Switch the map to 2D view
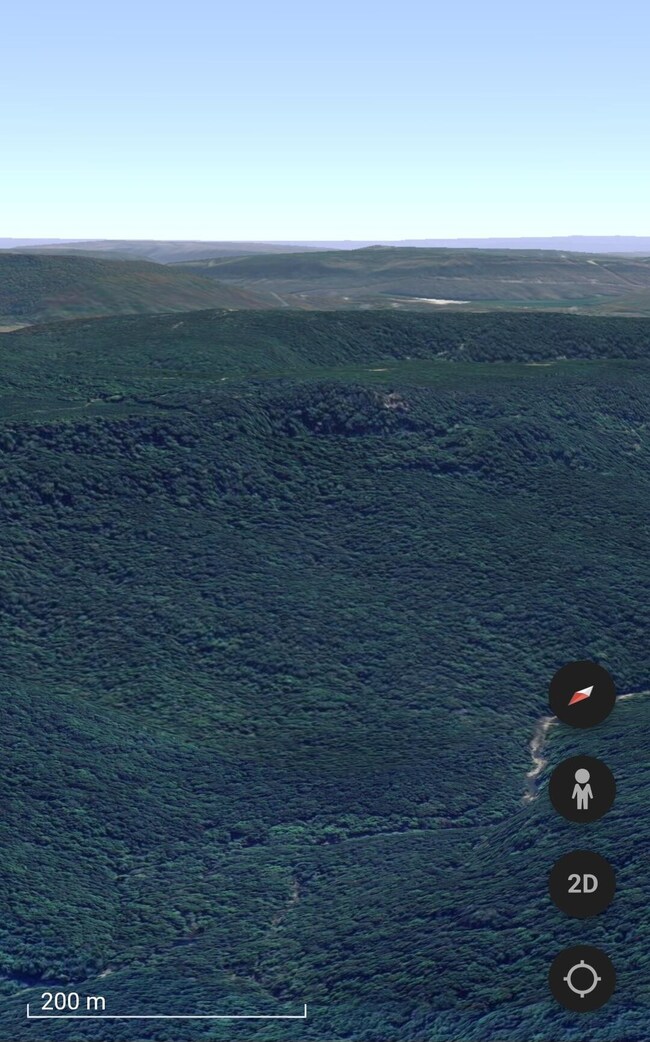 coord(582,884)
